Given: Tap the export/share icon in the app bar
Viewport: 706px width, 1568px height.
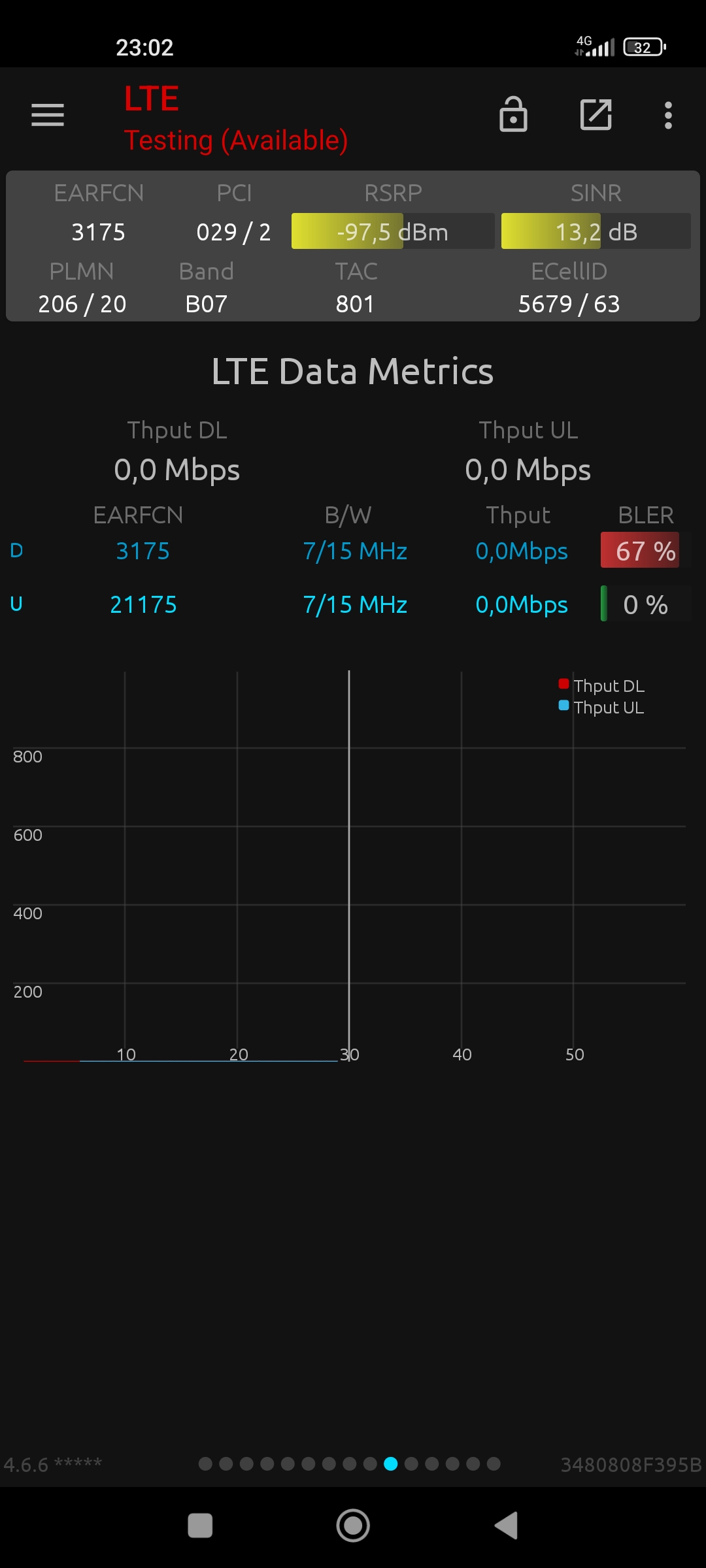Looking at the screenshot, I should pos(596,115).
